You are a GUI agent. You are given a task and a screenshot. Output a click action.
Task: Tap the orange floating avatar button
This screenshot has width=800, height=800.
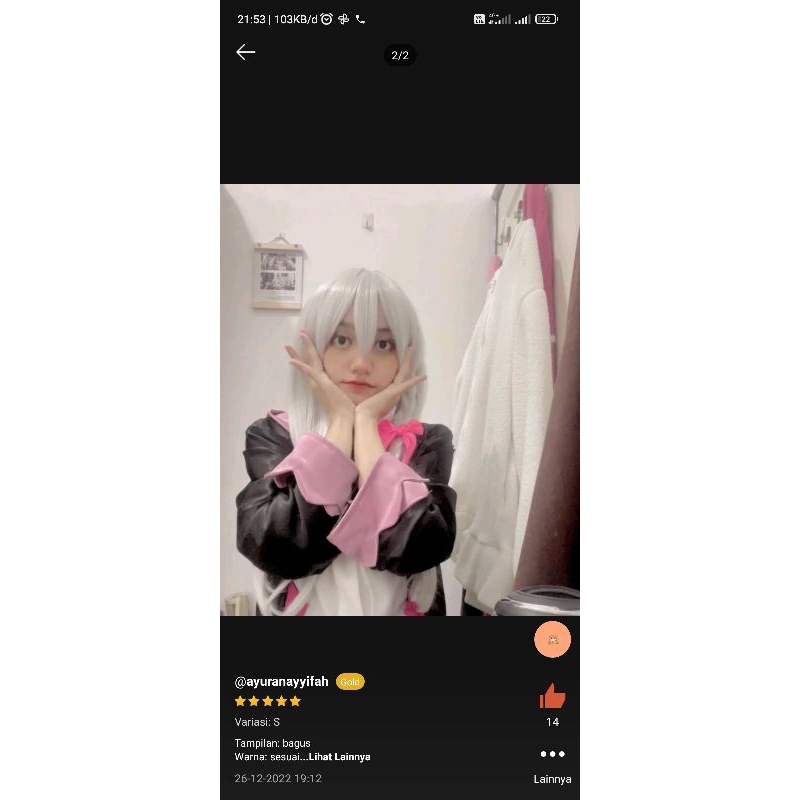click(x=552, y=639)
